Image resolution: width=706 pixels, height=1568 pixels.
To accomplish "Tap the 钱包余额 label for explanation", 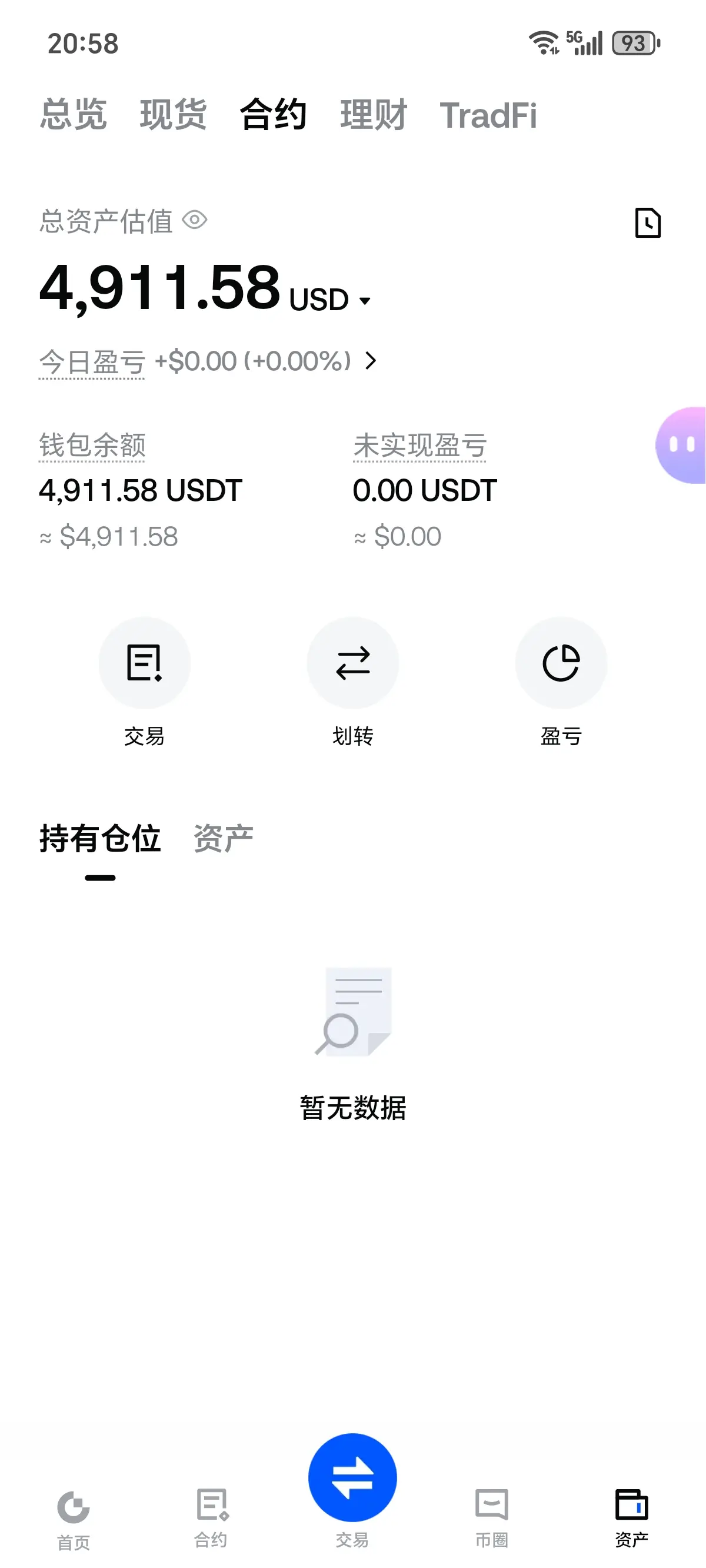I will [x=92, y=445].
